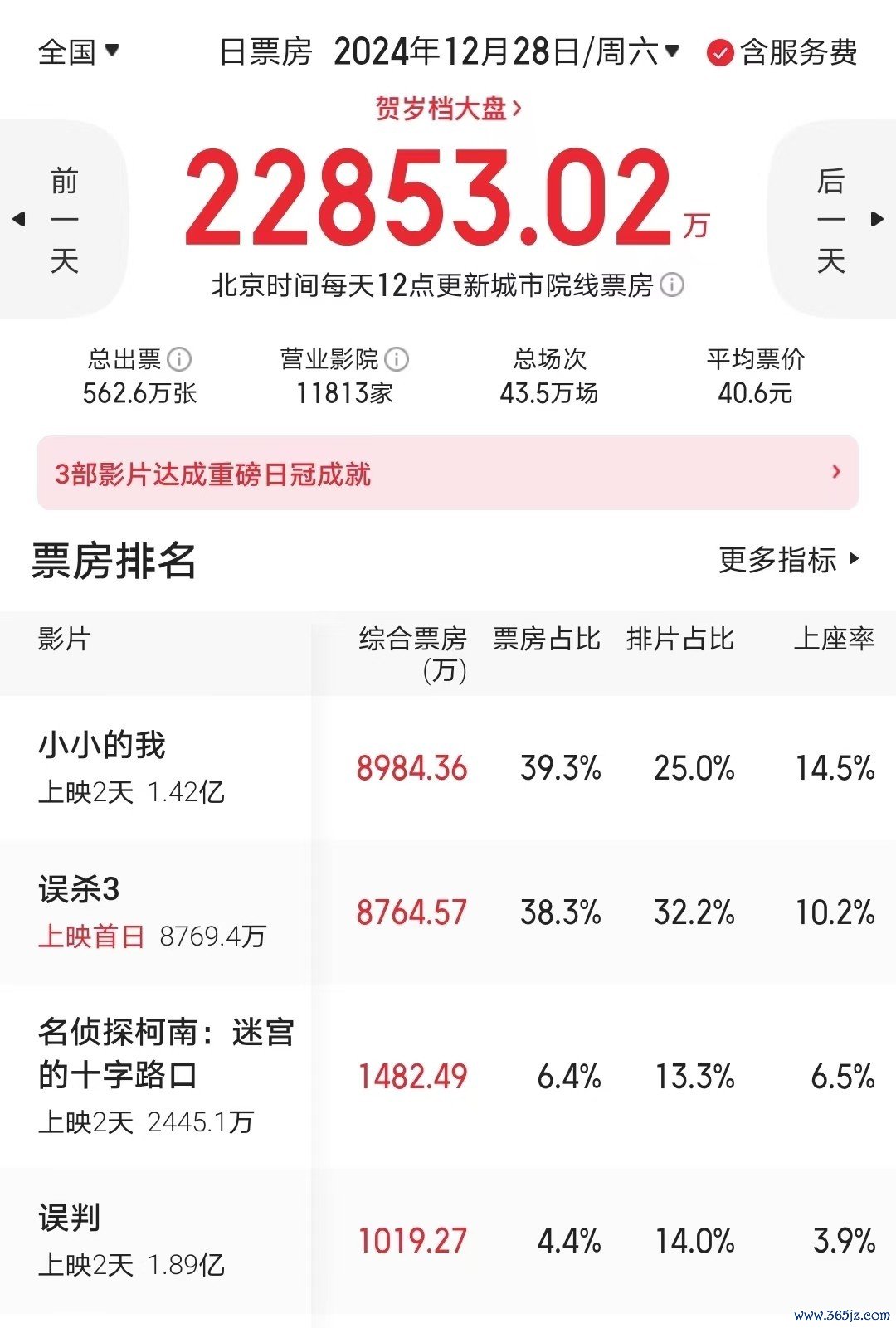
Task: Tap the info icon next to 营业影院
Action: pos(397,359)
